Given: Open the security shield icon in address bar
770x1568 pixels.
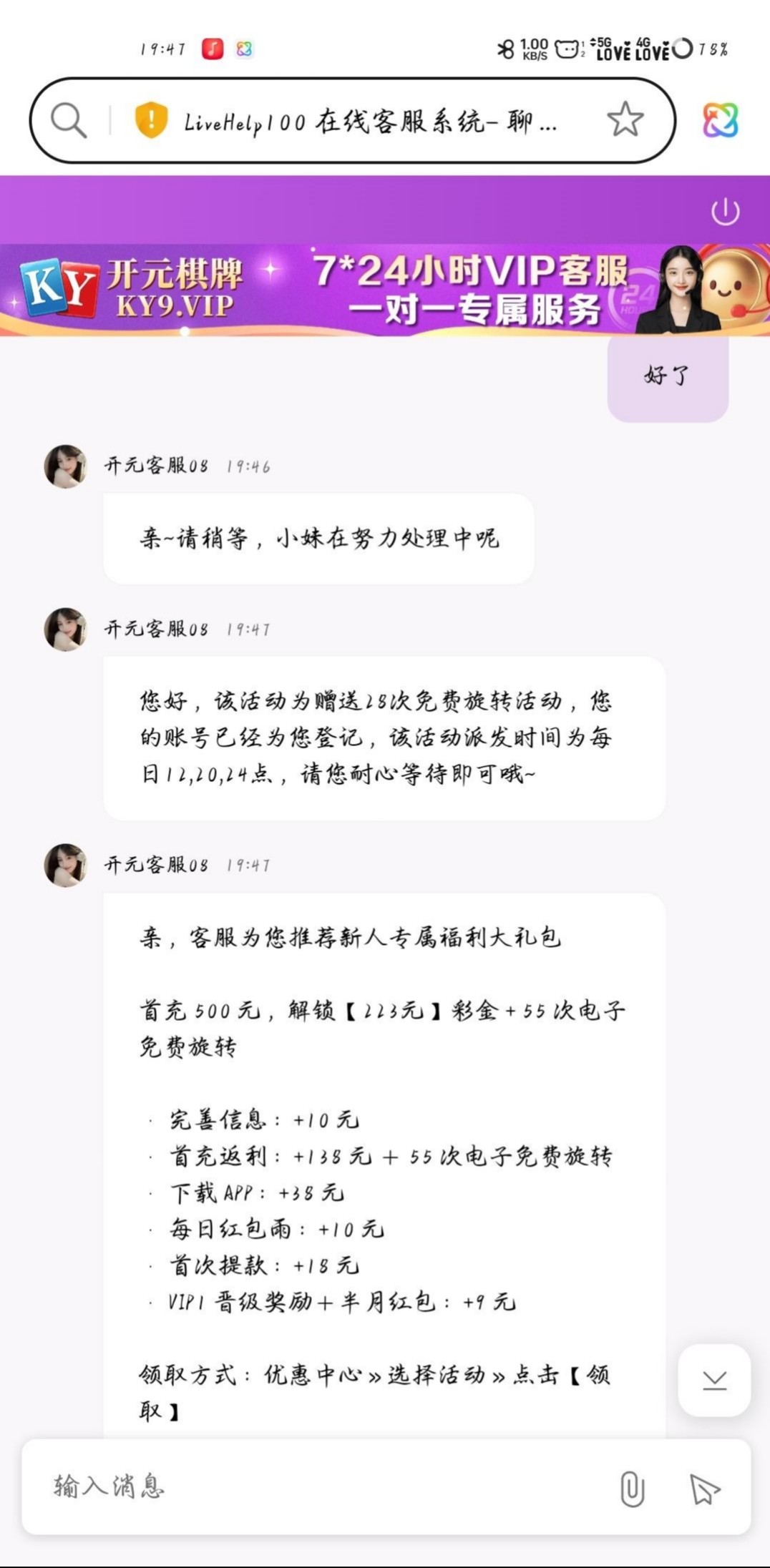Looking at the screenshot, I should (151, 120).
